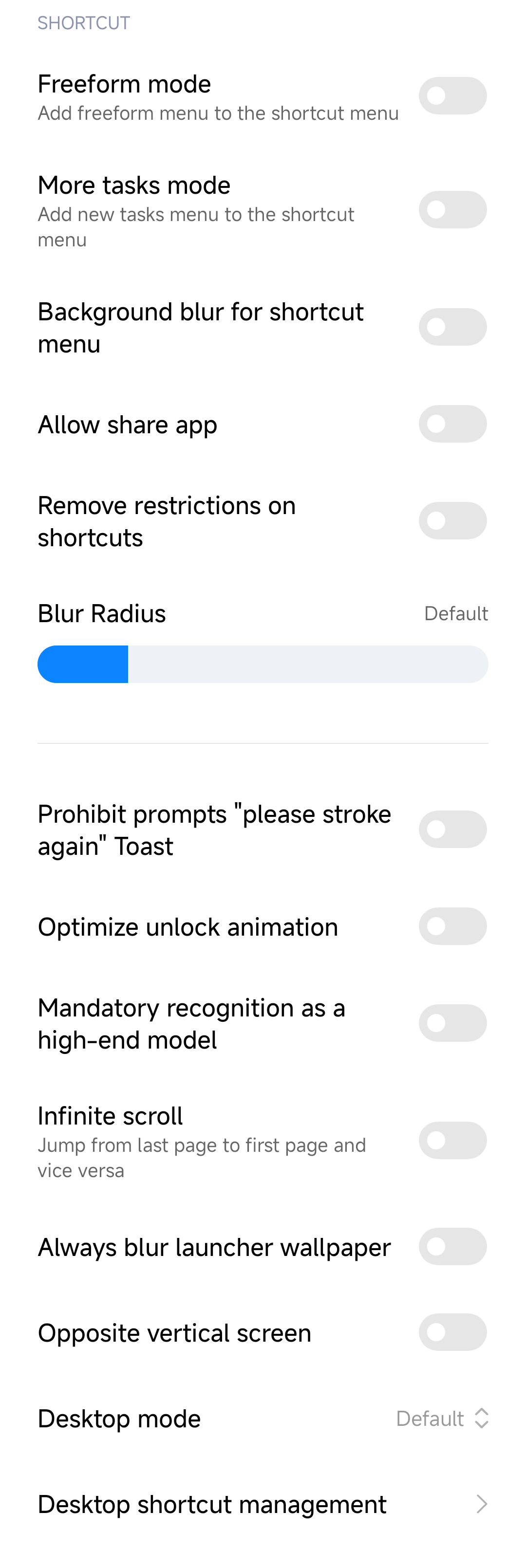The image size is (526, 1568).
Task: Enable Allow share app
Action: 452,424
